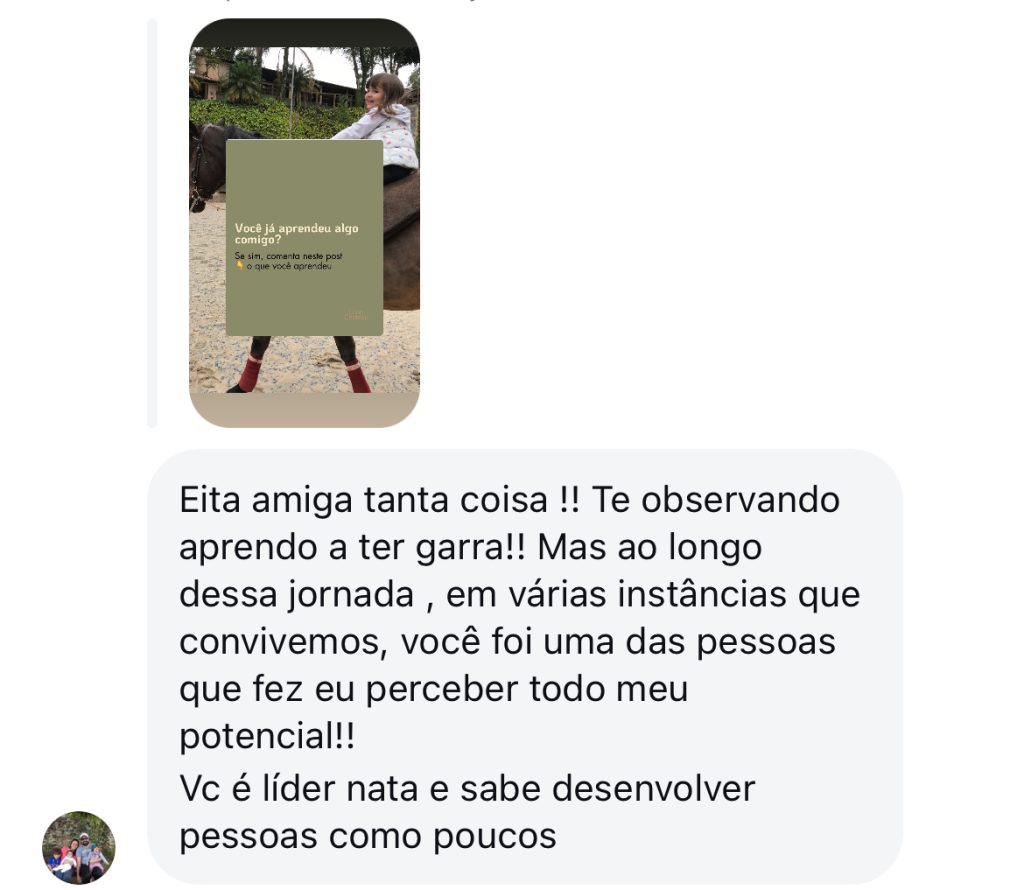Open the sender's profile picture
Image resolution: width=1024 pixels, height=890 pixels.
coord(79,847)
